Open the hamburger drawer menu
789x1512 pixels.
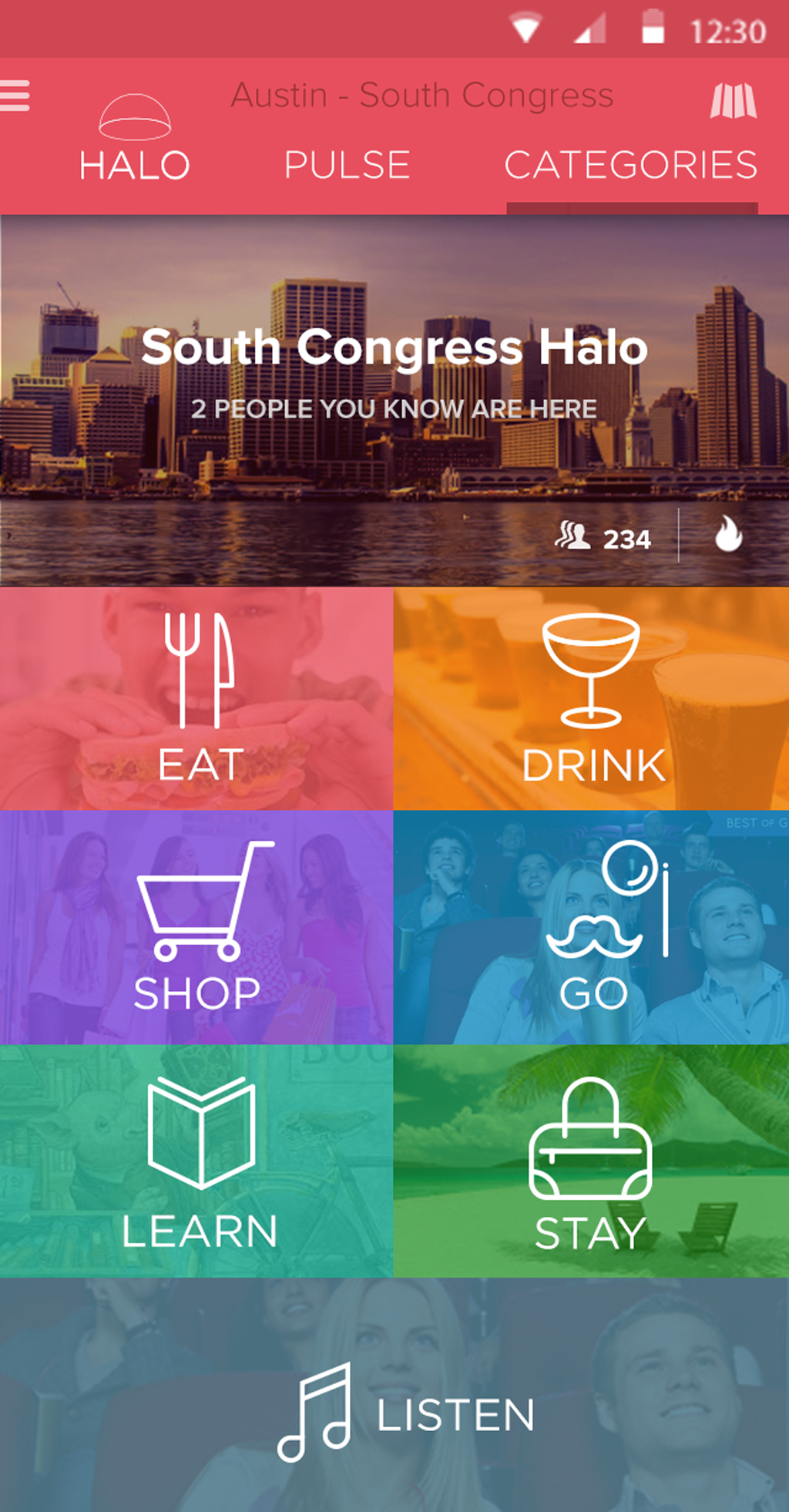[15, 96]
